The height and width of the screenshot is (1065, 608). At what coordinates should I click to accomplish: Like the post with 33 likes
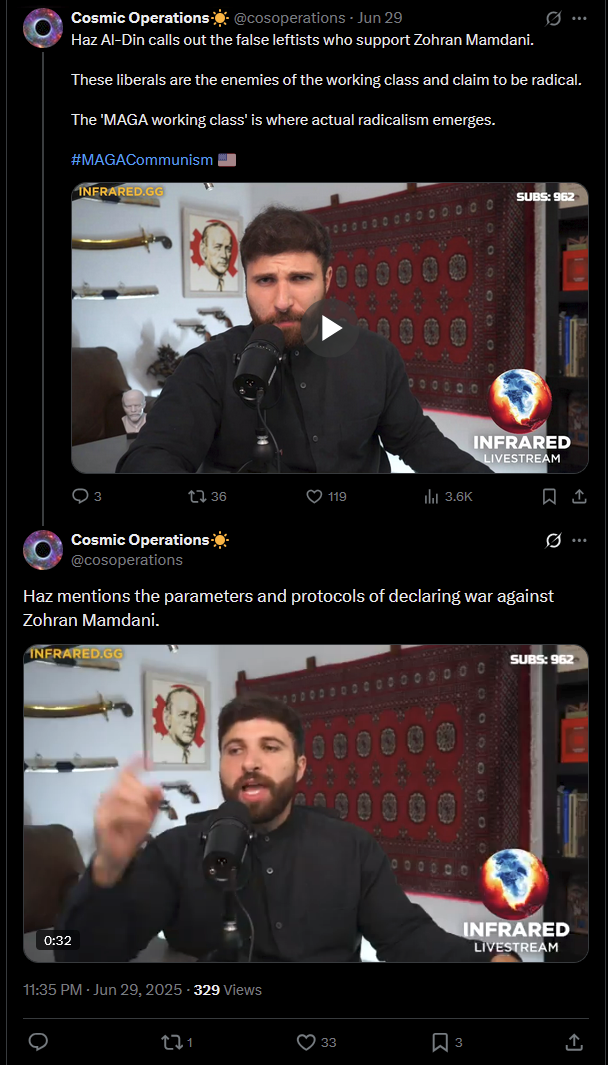tap(317, 1041)
